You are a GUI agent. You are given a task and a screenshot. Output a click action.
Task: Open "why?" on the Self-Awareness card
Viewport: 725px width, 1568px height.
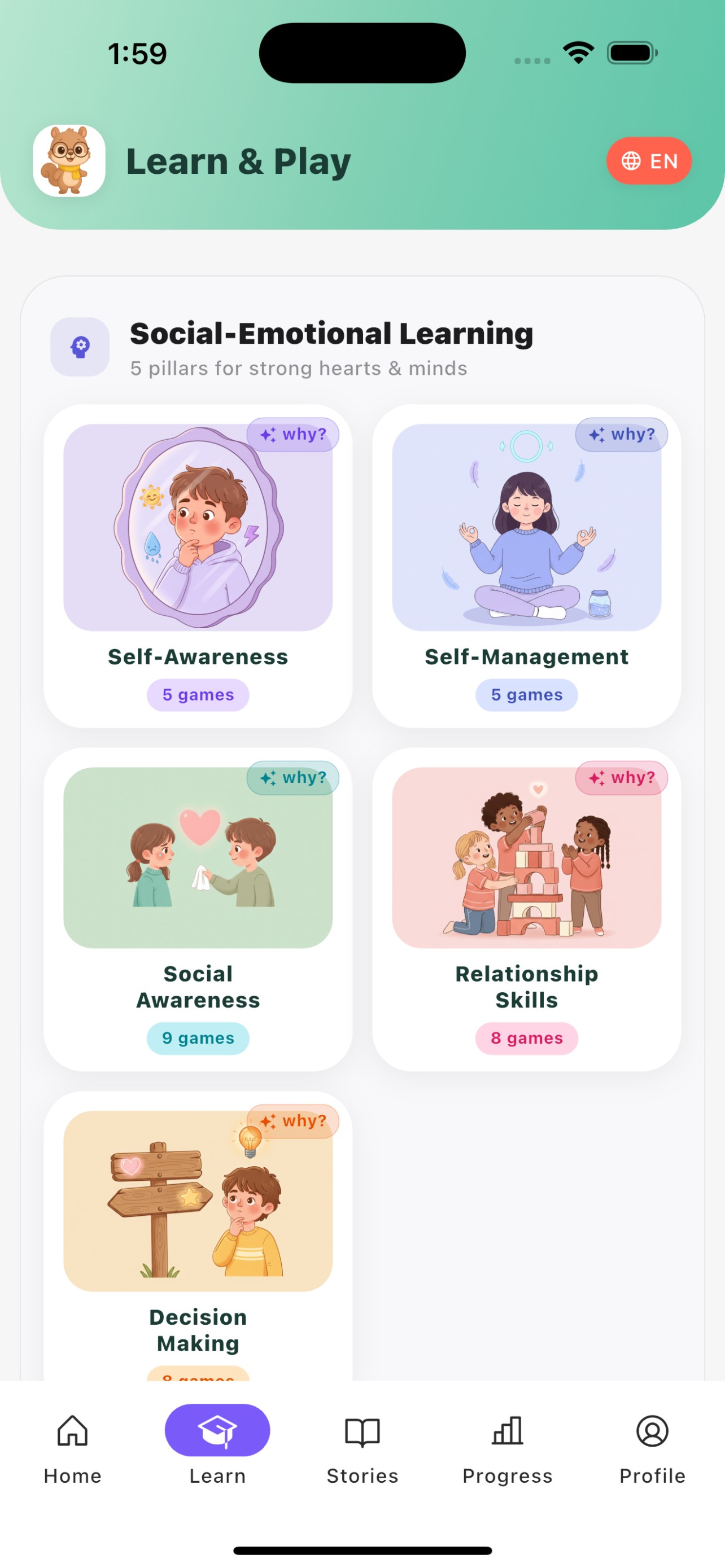coord(294,434)
